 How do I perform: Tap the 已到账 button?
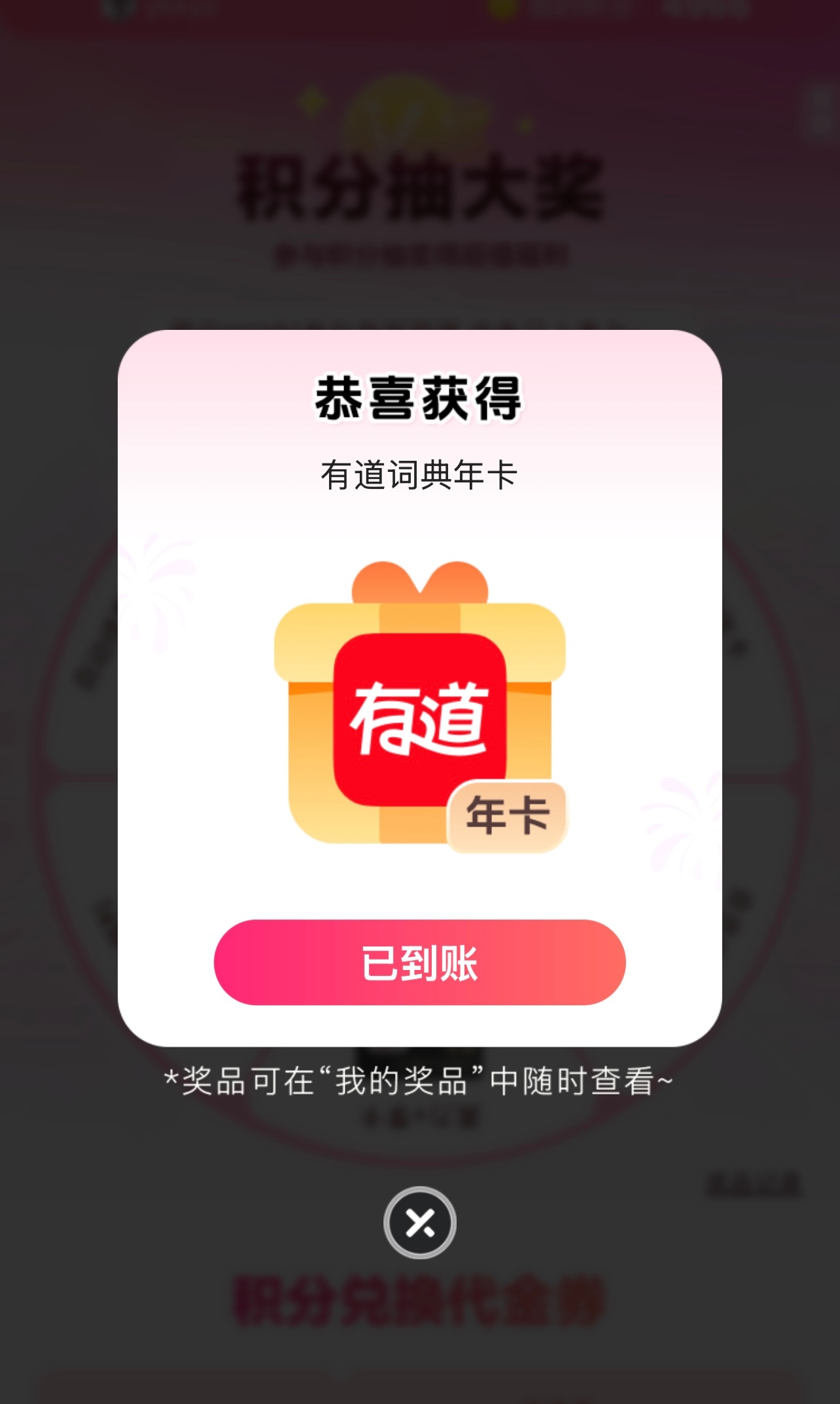tap(419, 962)
